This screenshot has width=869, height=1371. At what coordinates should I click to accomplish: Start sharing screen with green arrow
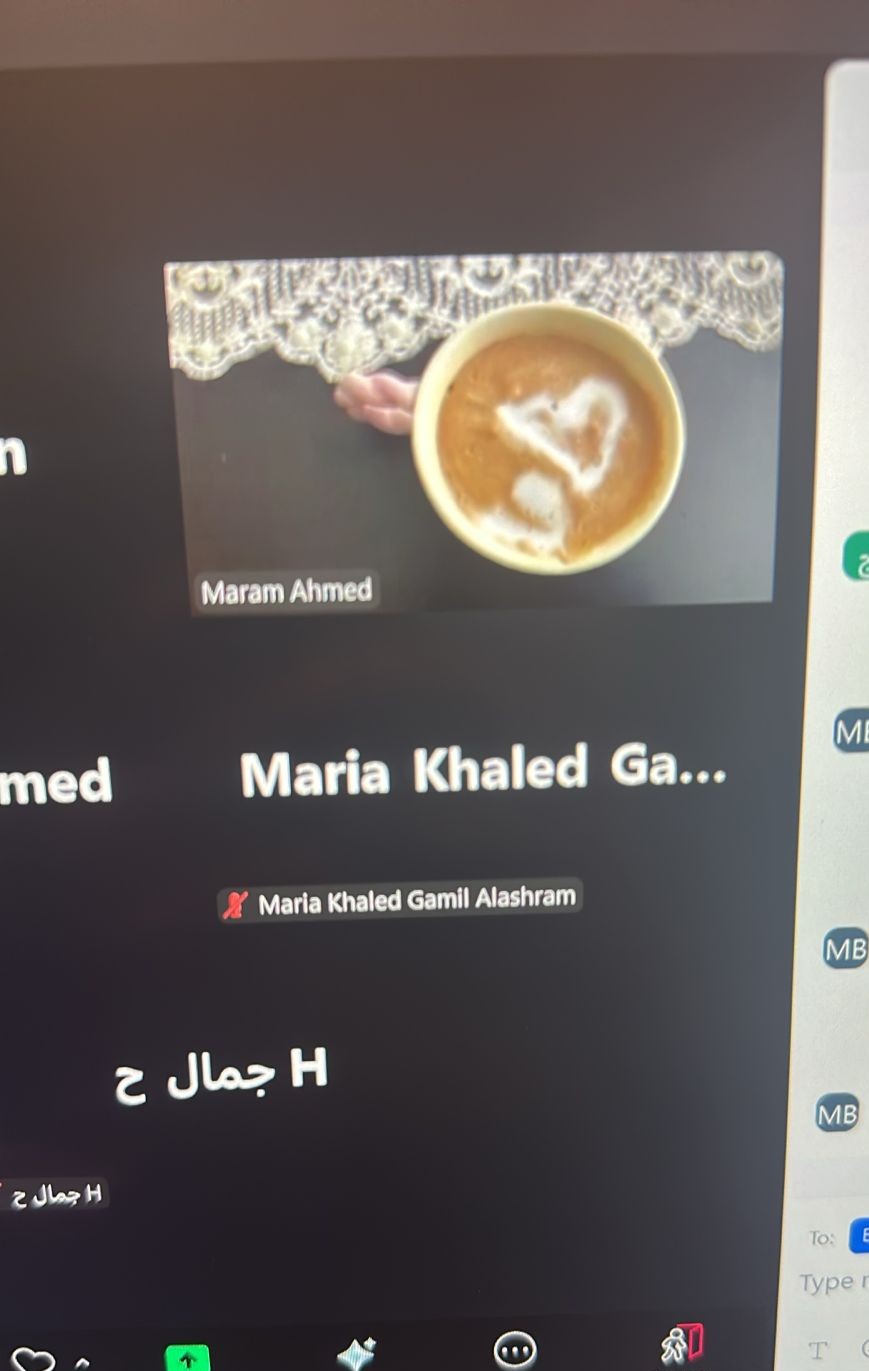pyautogui.click(x=187, y=1358)
